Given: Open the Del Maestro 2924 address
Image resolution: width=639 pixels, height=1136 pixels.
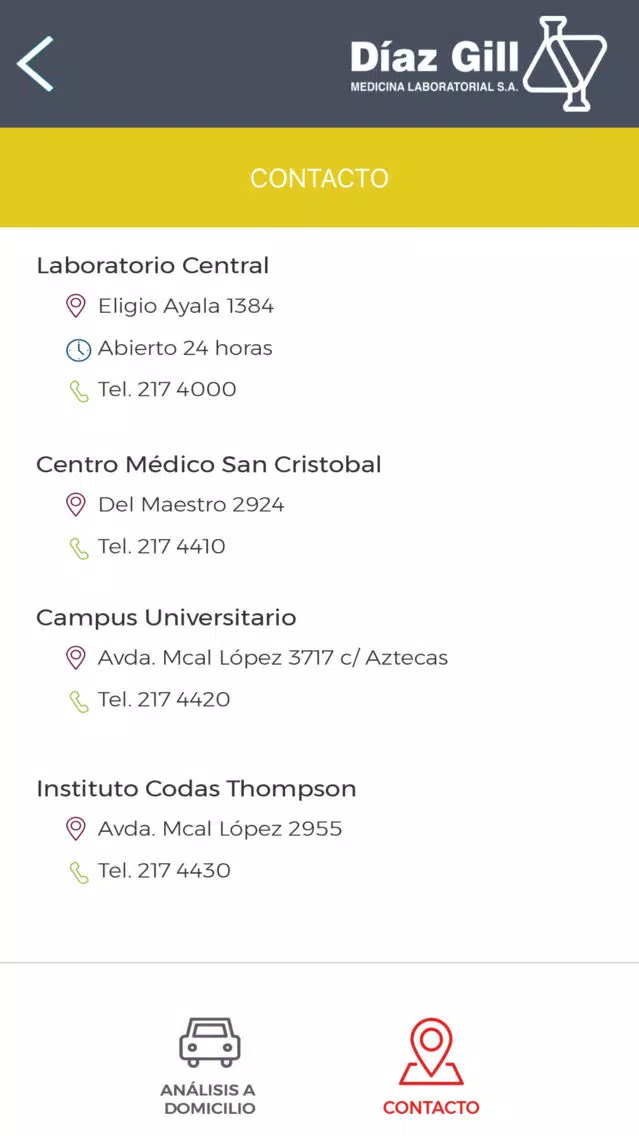Looking at the screenshot, I should [175, 505].
